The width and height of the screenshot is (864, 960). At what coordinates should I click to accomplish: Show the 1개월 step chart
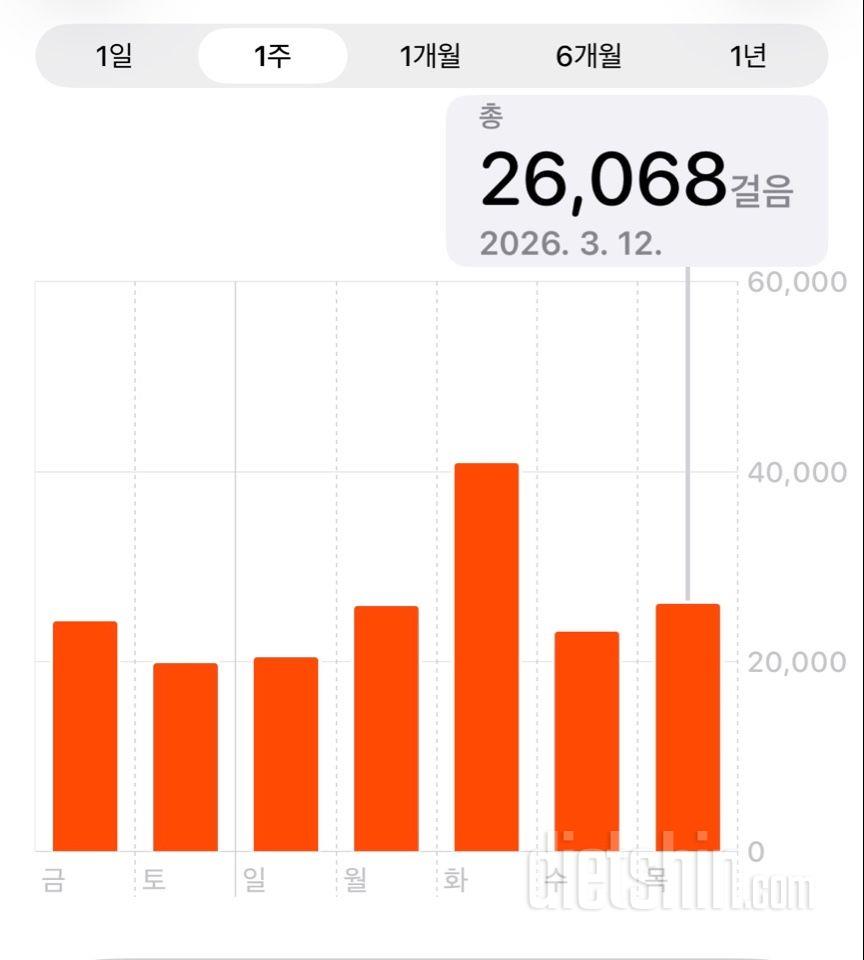tap(430, 56)
